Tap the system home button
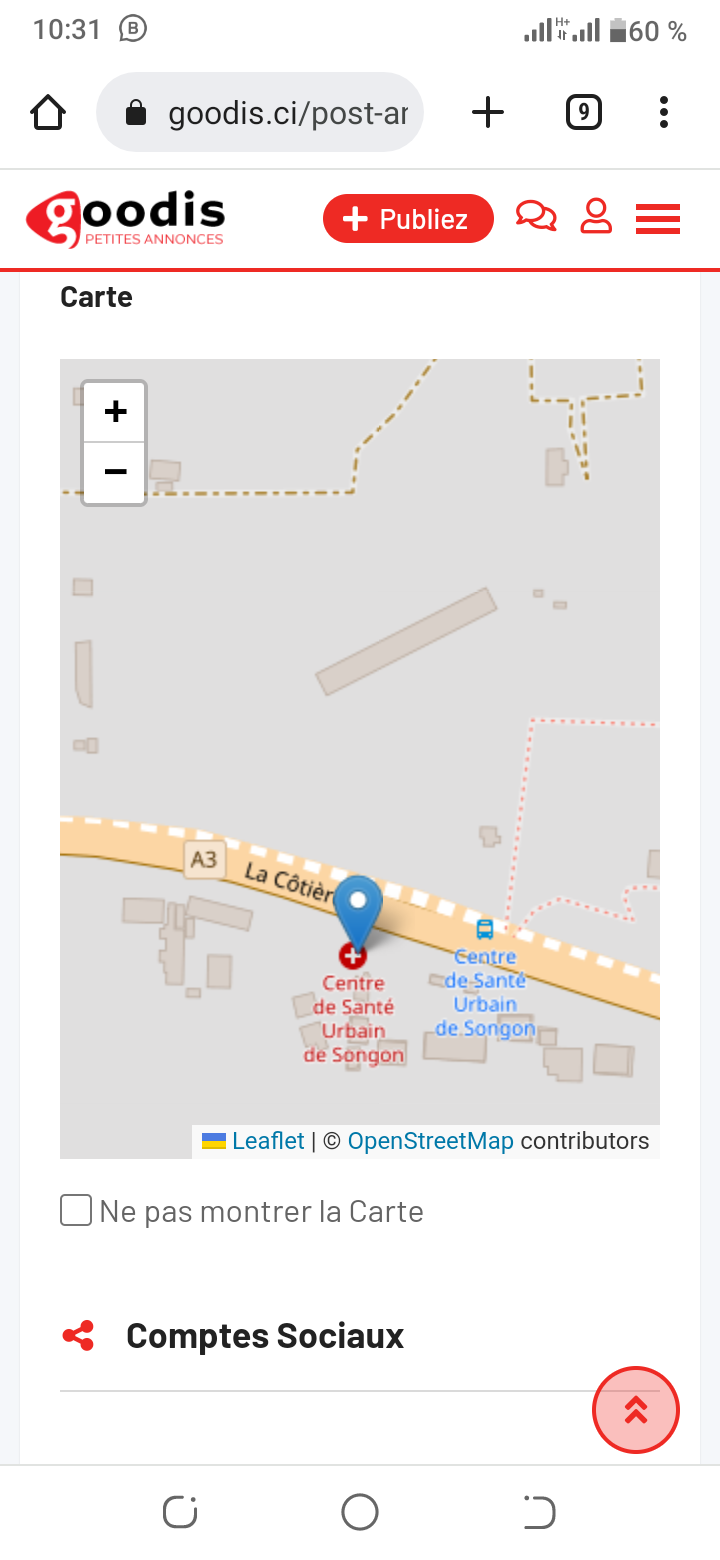The height and width of the screenshot is (1560, 720). (x=360, y=1512)
